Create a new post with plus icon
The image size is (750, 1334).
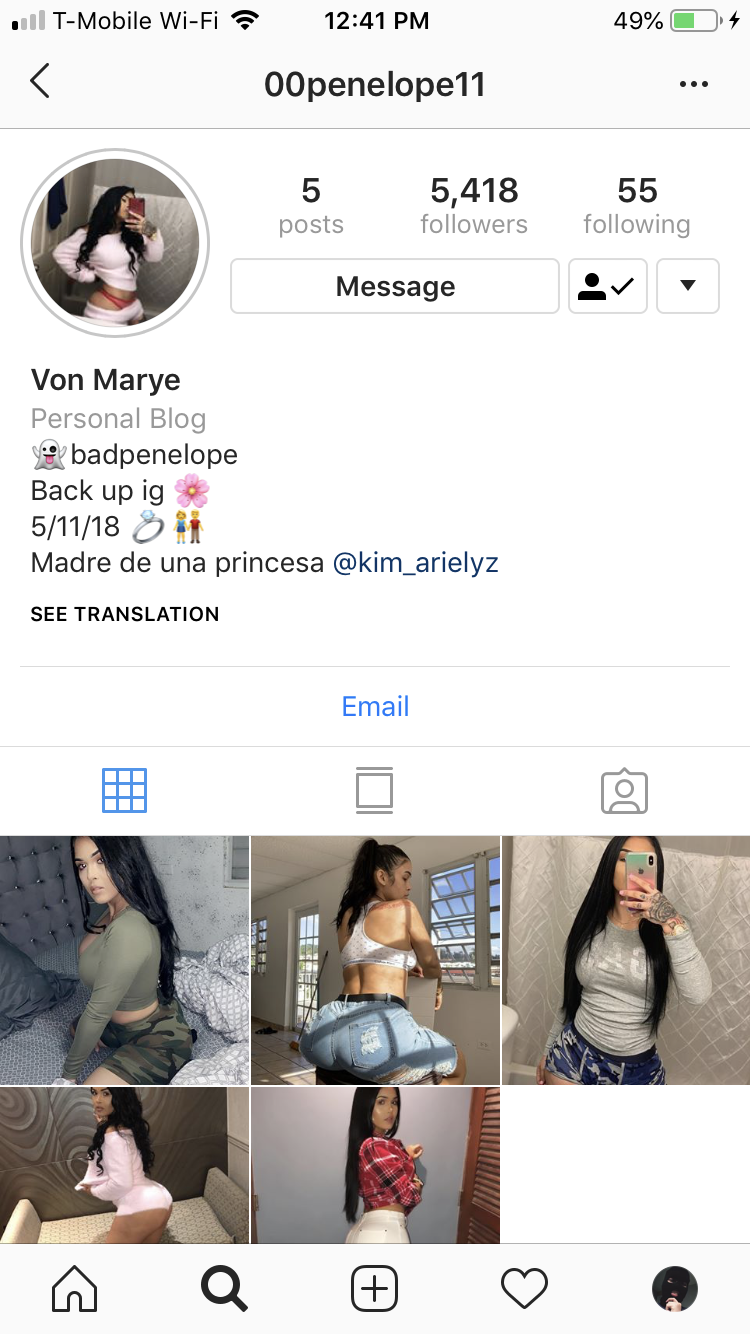(375, 1289)
